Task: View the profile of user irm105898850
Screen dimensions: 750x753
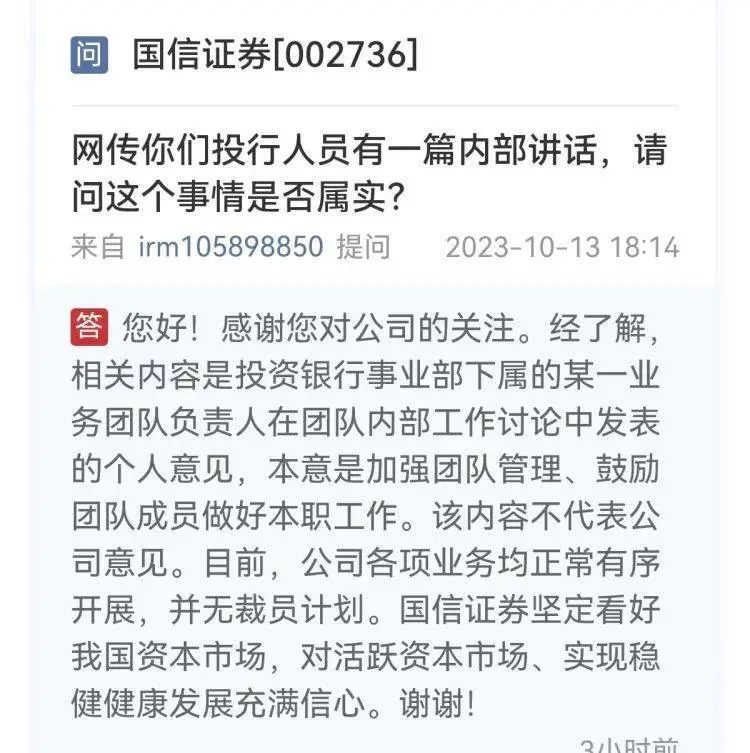Action: tap(231, 247)
